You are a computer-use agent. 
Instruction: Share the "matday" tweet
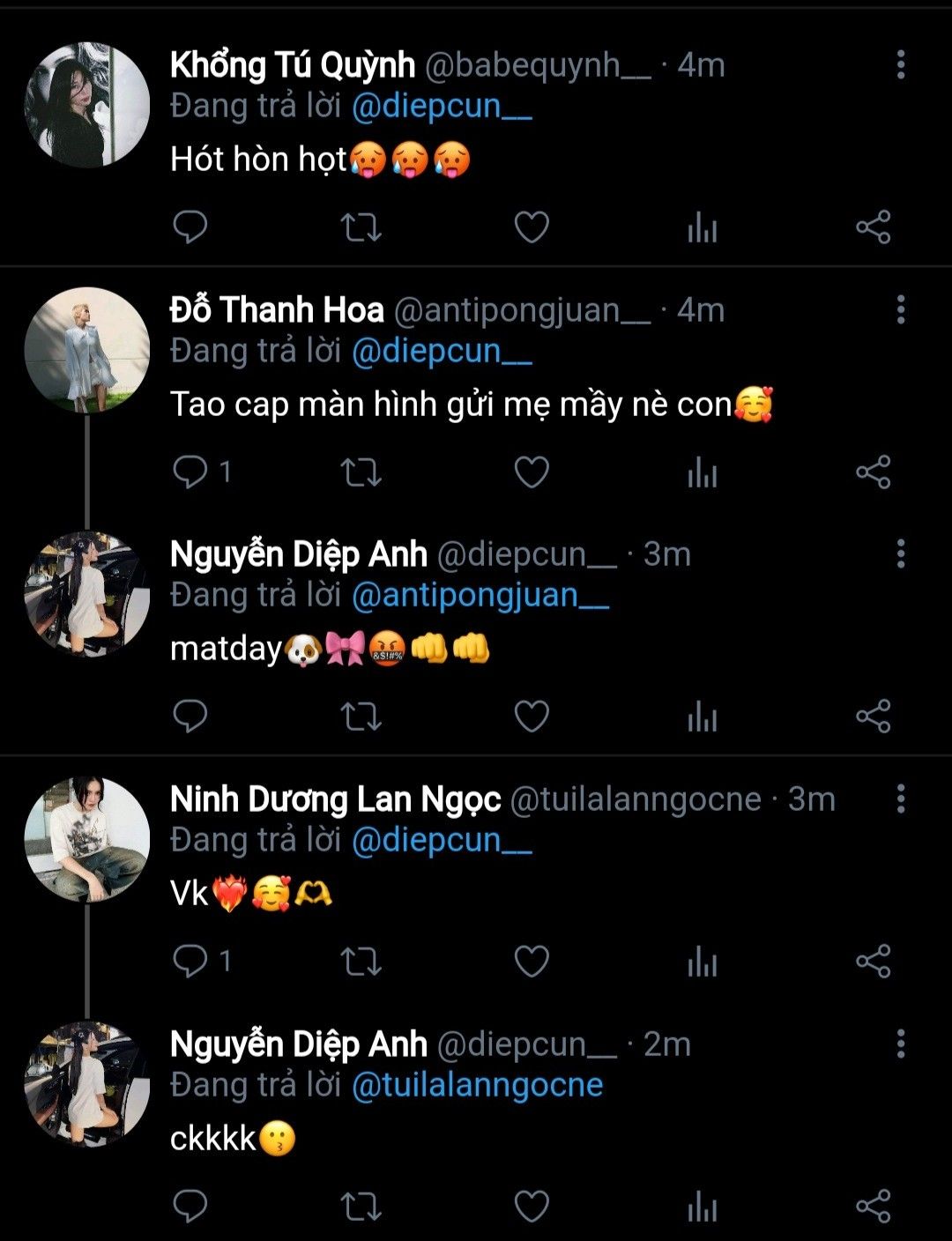[874, 717]
